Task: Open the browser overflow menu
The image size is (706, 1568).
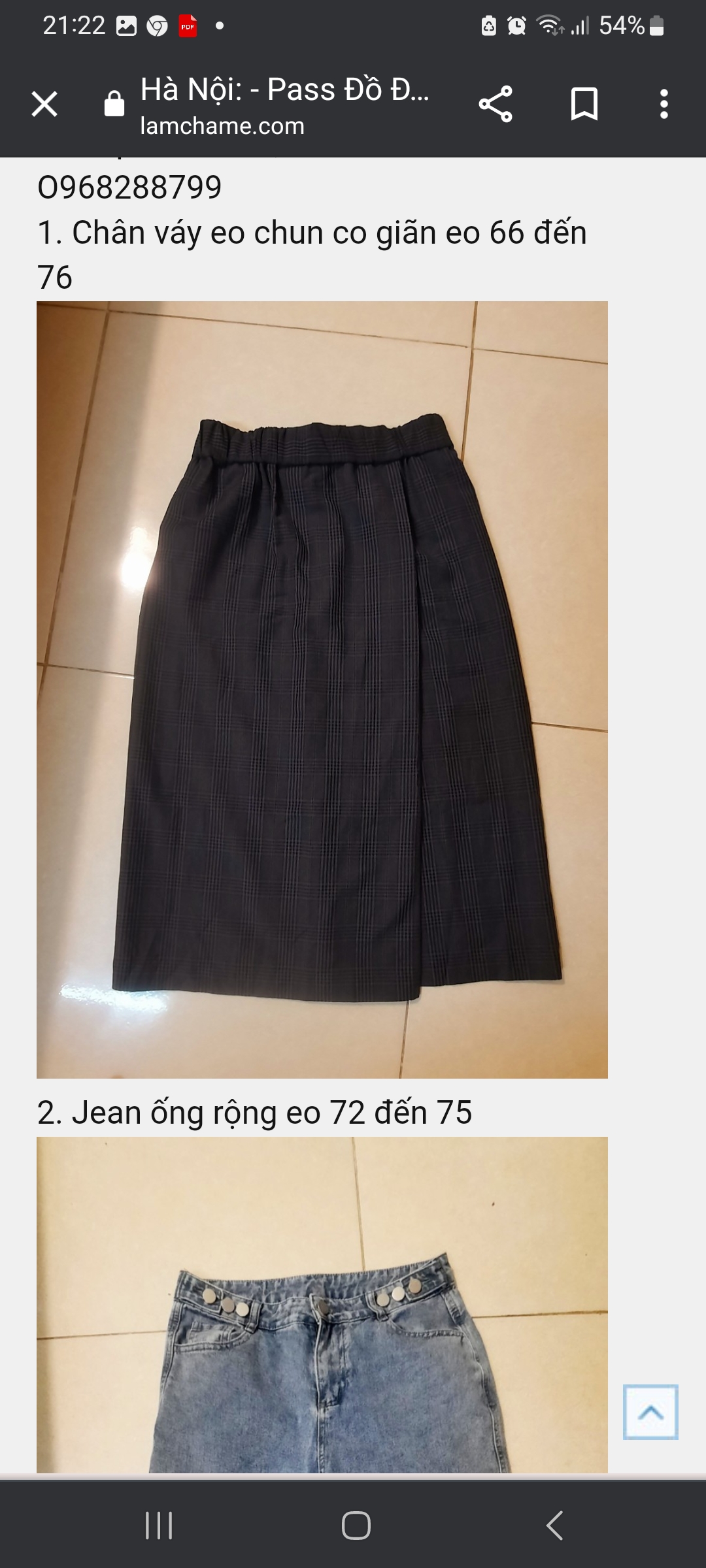Action: point(664,105)
